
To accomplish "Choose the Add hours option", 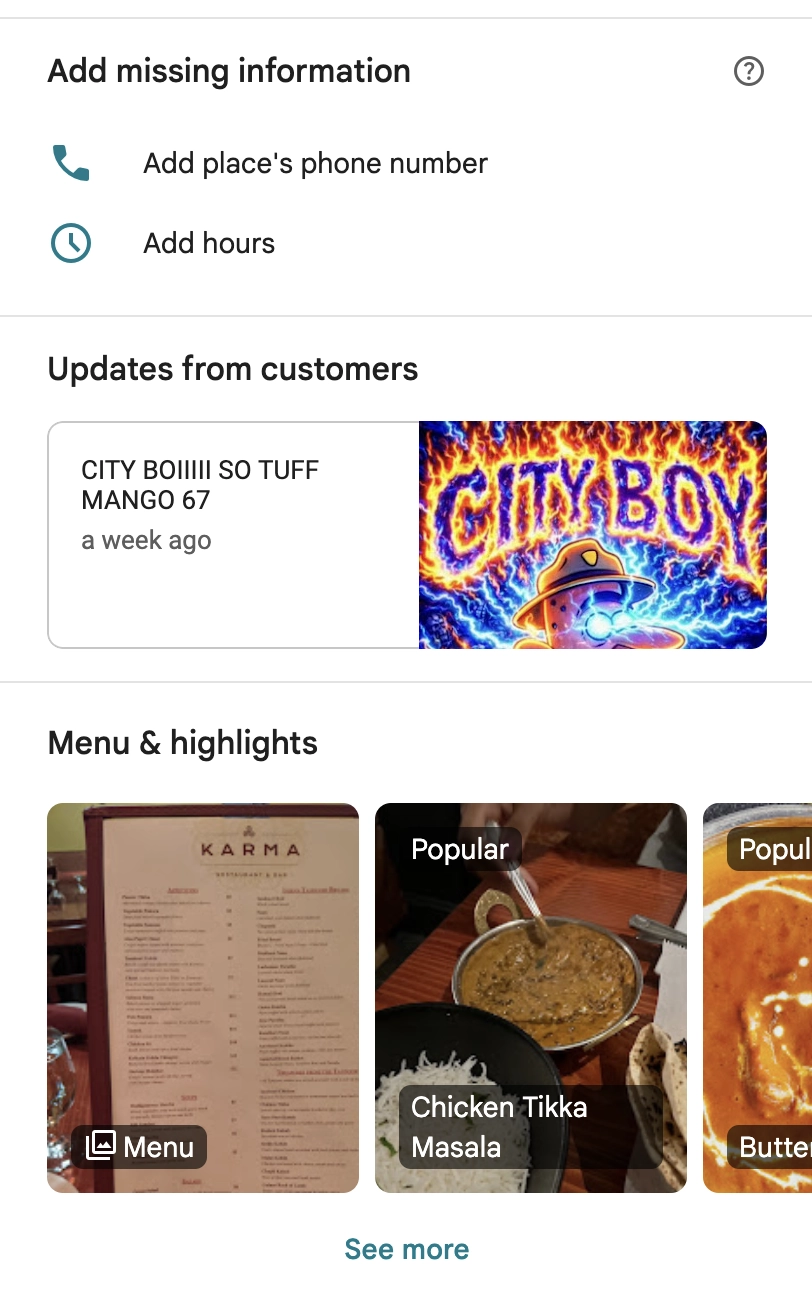I will pyautogui.click(x=209, y=243).
